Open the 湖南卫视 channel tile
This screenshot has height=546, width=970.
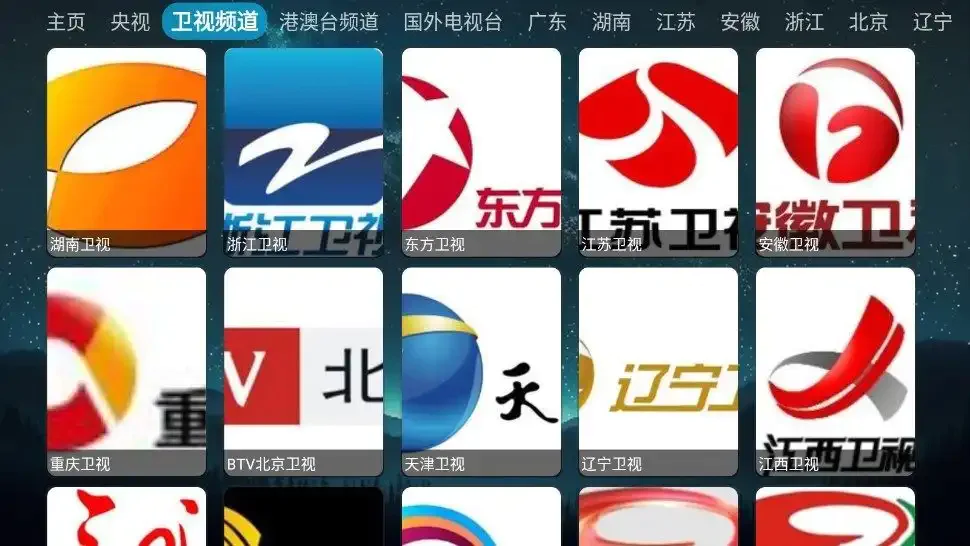tap(127, 152)
